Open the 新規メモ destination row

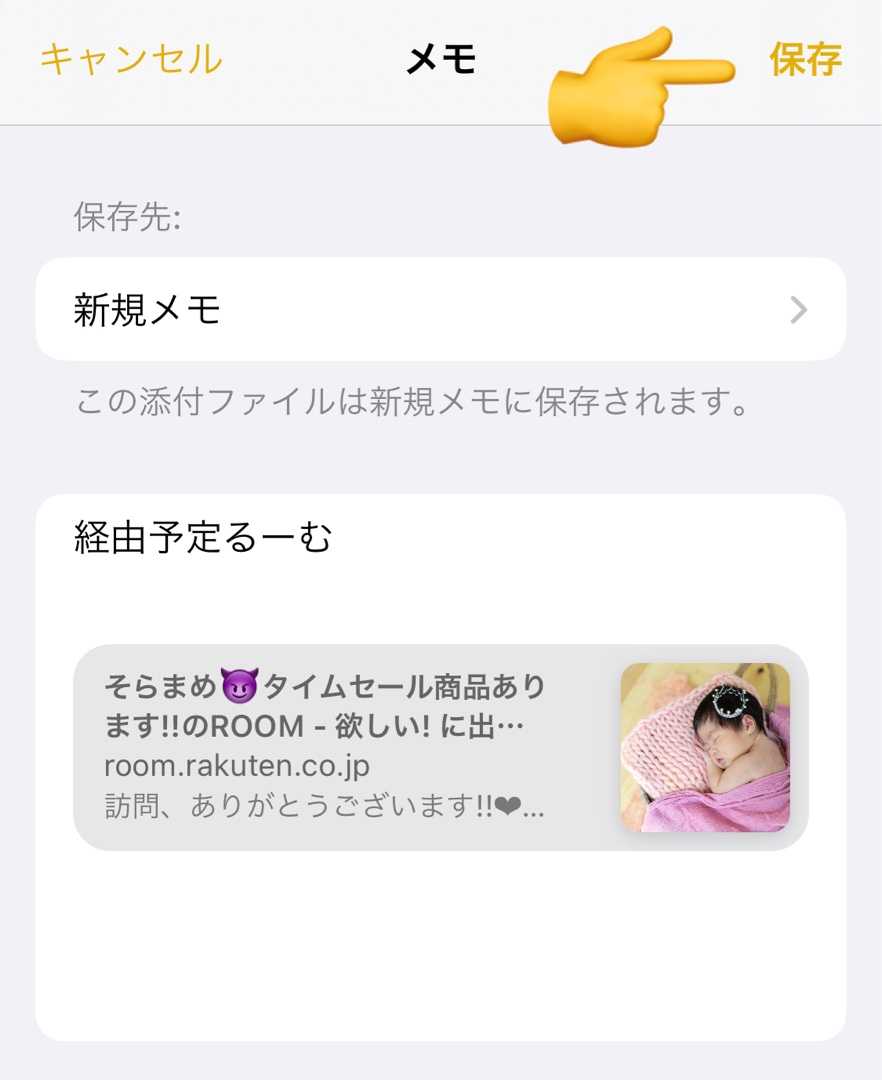point(440,310)
